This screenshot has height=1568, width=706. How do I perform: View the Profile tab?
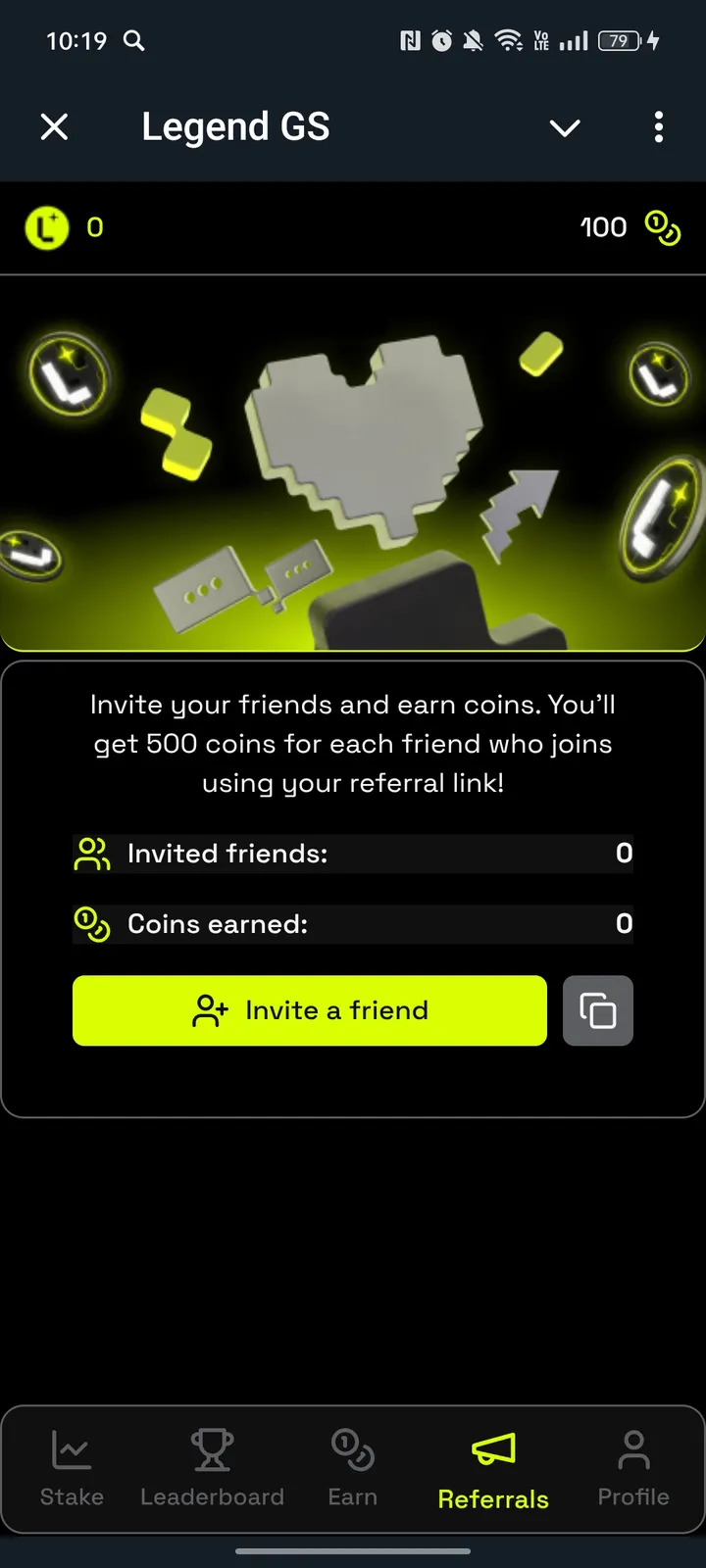633,1468
